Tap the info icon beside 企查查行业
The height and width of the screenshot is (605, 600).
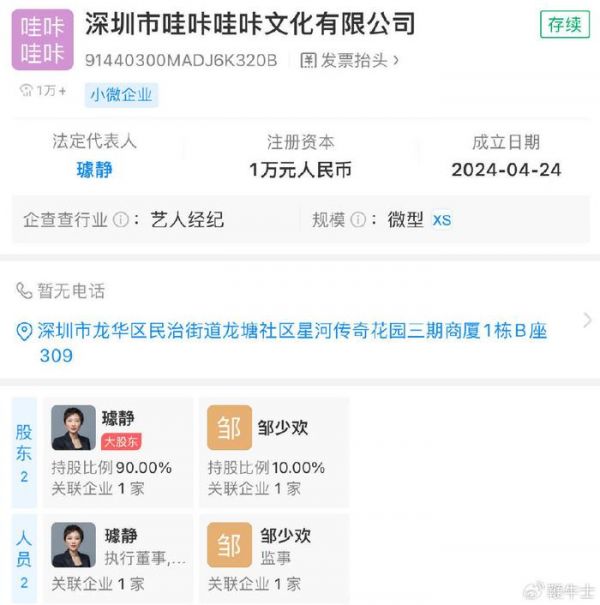[120, 220]
